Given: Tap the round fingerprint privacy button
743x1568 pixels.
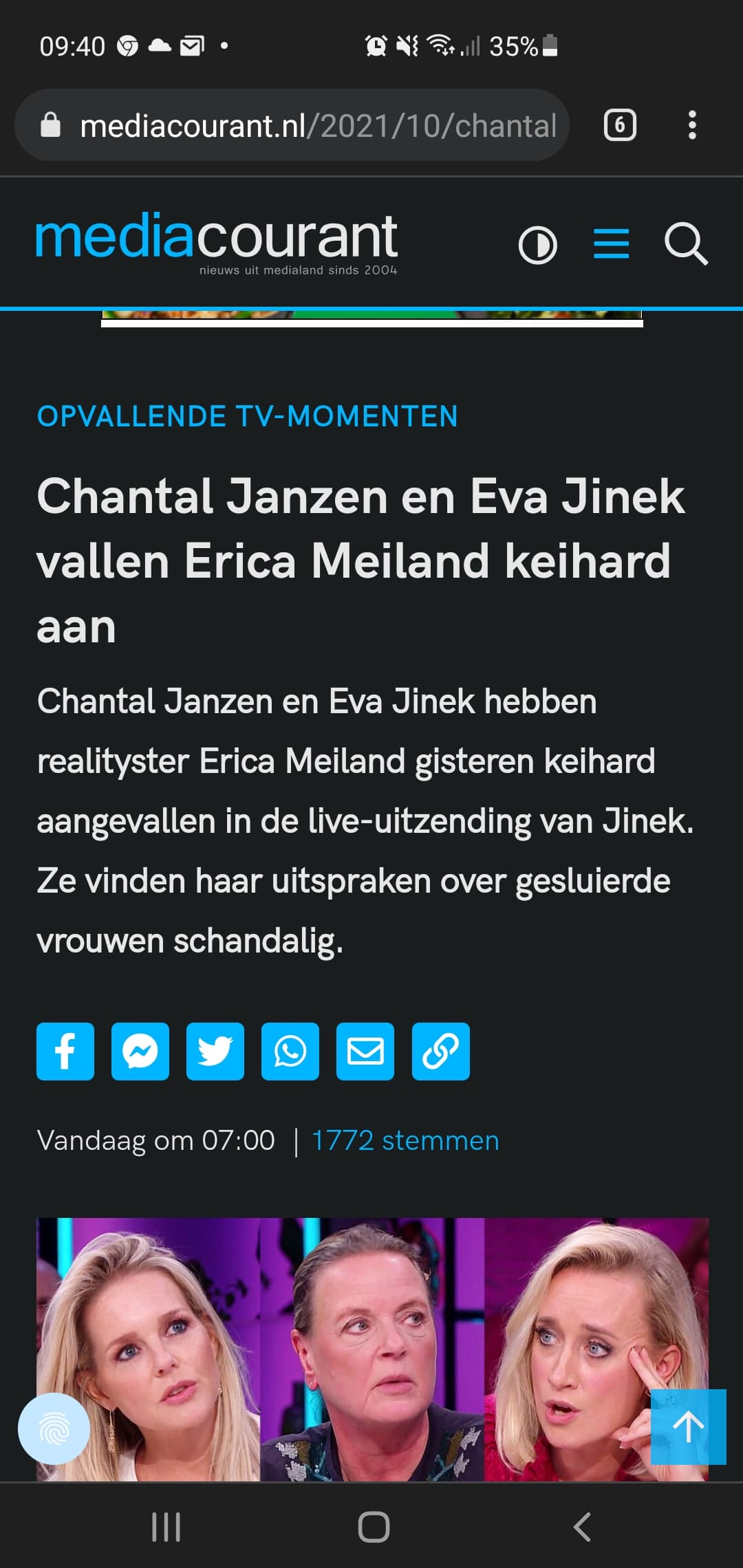Looking at the screenshot, I should pos(54,1428).
